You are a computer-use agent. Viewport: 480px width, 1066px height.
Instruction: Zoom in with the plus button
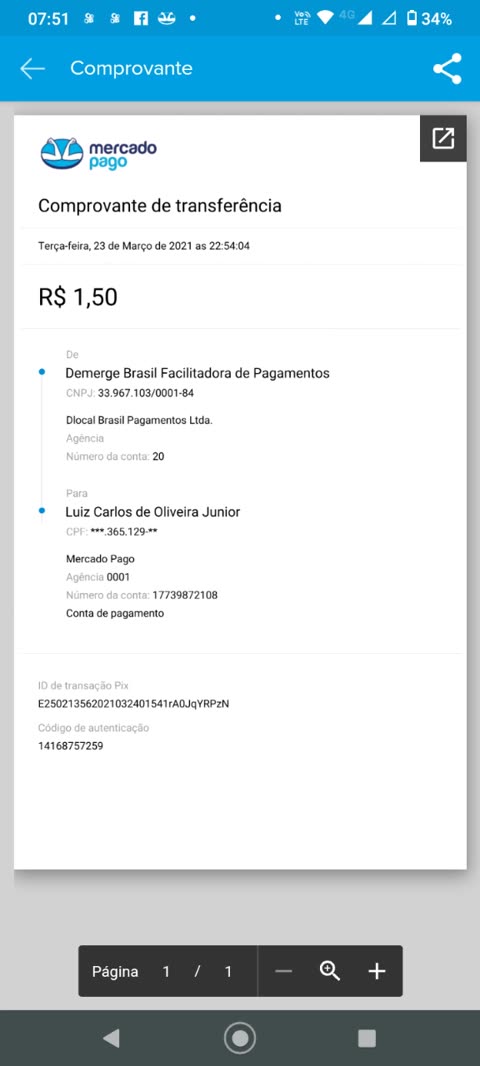tap(377, 972)
